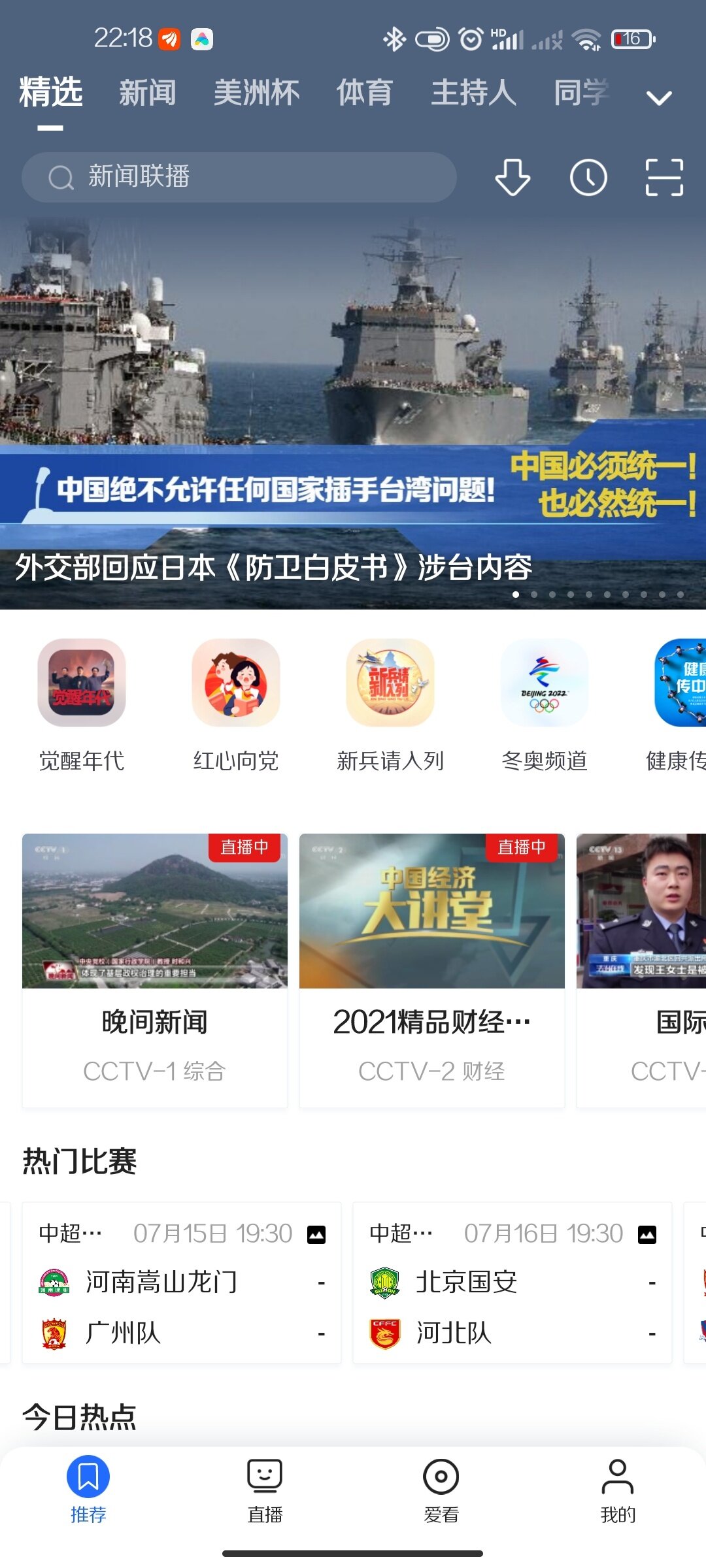Viewport: 706px width, 1568px height.
Task: Open the QR scan icon
Action: [664, 177]
